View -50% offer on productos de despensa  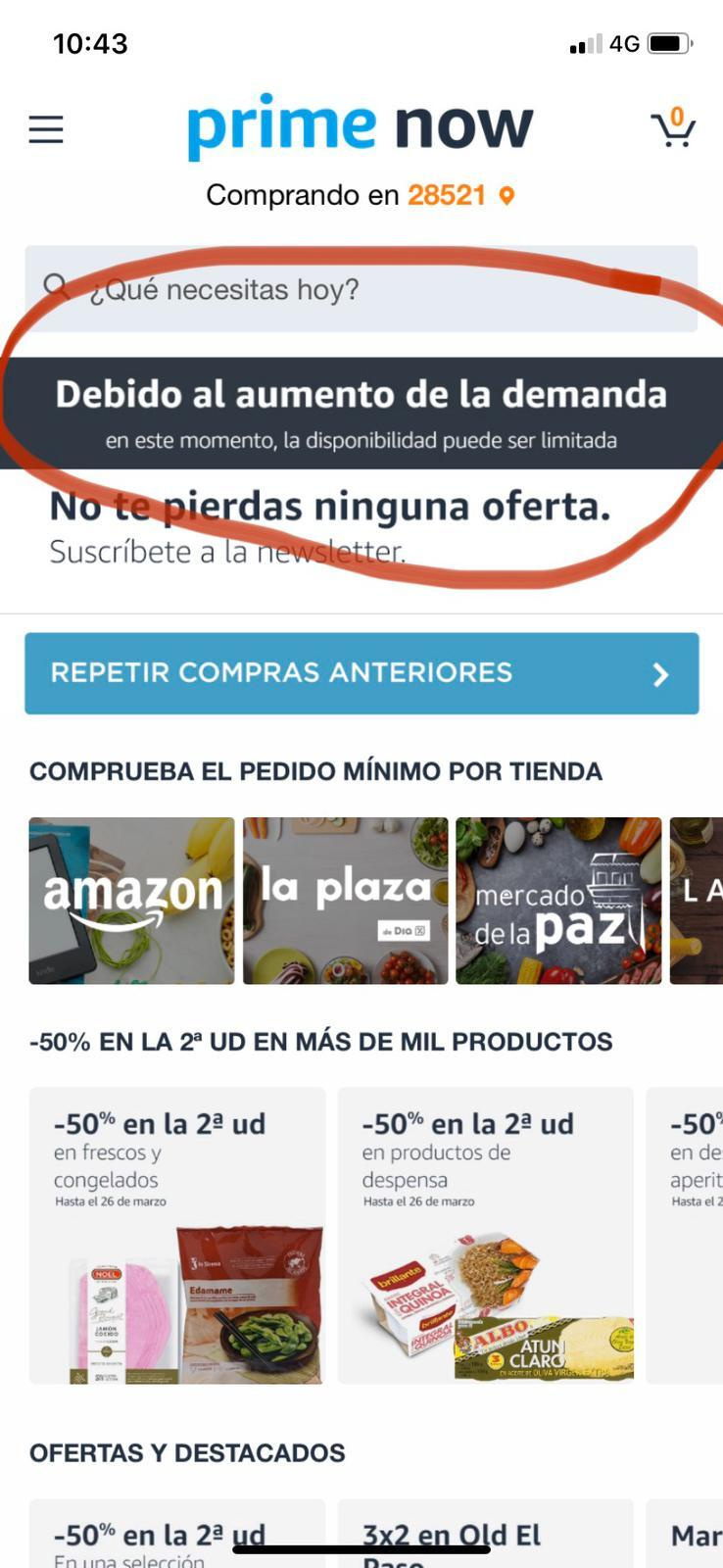click(485, 1235)
